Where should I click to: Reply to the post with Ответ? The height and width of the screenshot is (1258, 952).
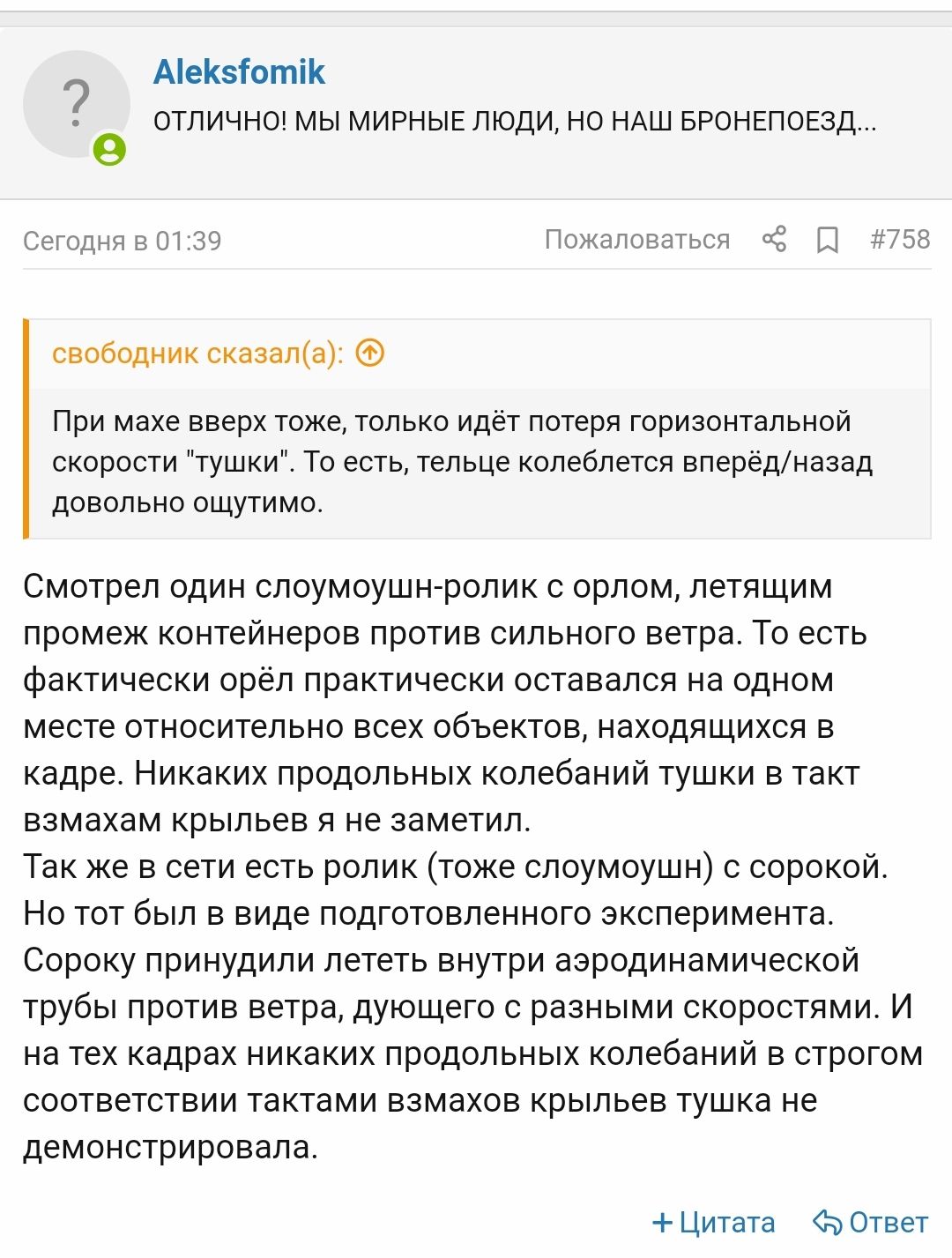click(x=871, y=1223)
